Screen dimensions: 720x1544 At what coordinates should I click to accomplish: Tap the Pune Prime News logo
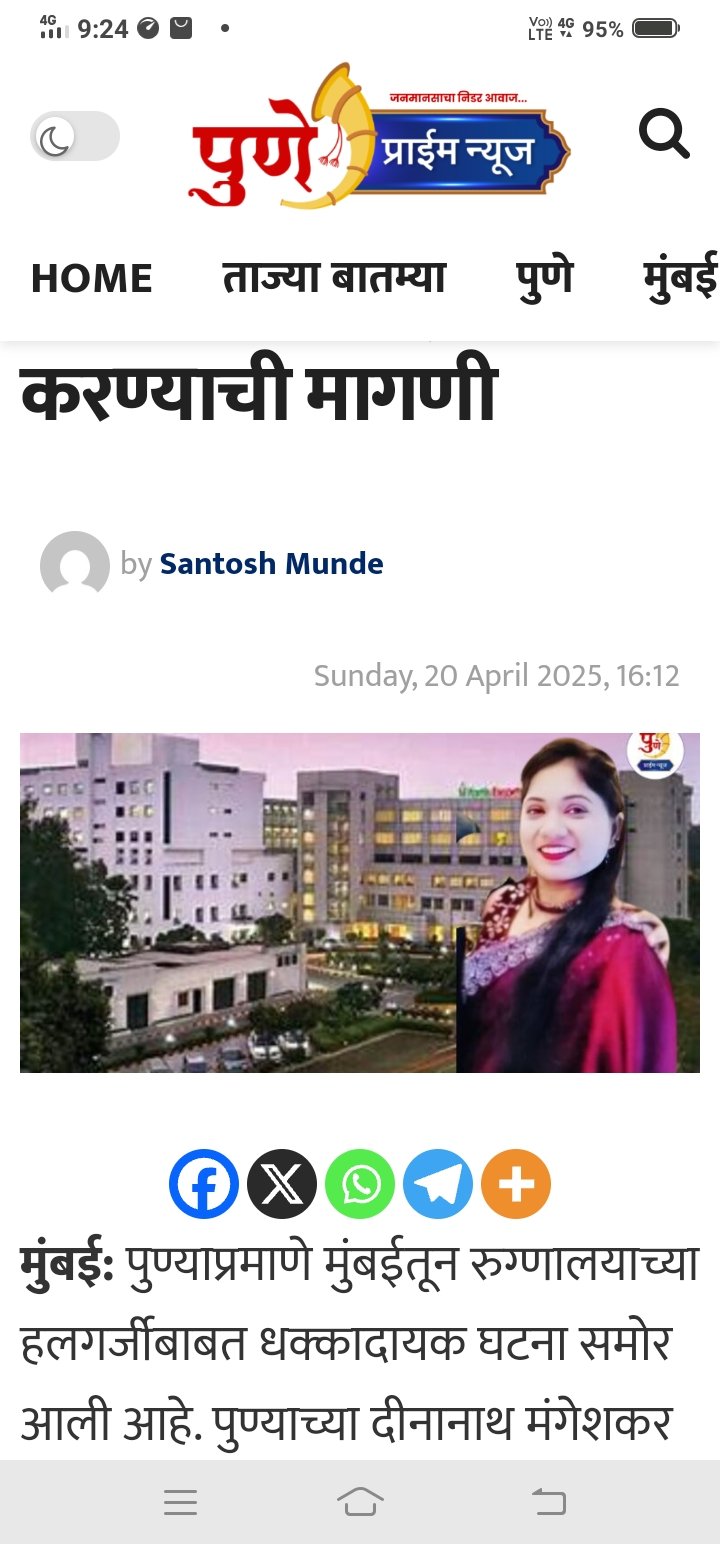[x=380, y=137]
